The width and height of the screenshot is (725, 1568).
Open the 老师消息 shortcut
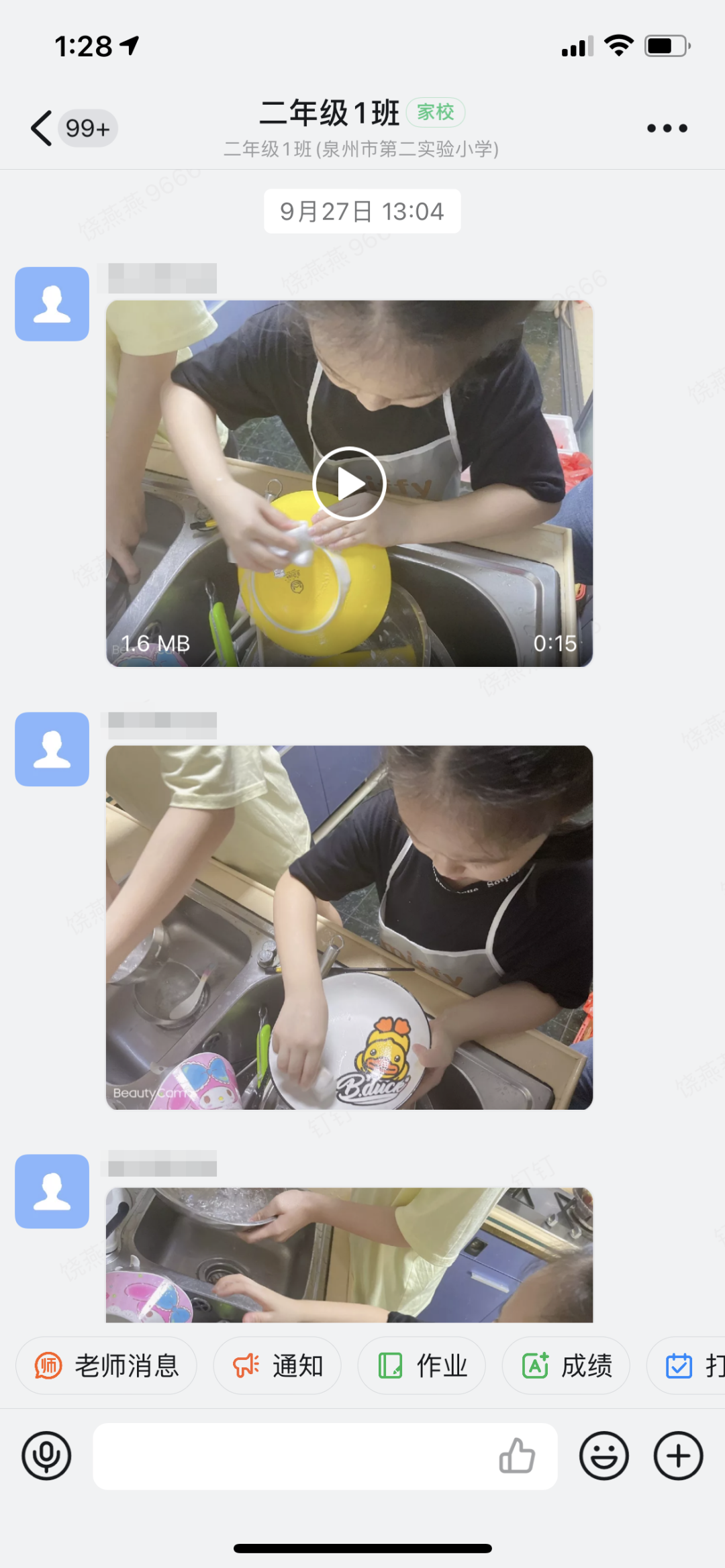click(106, 1365)
